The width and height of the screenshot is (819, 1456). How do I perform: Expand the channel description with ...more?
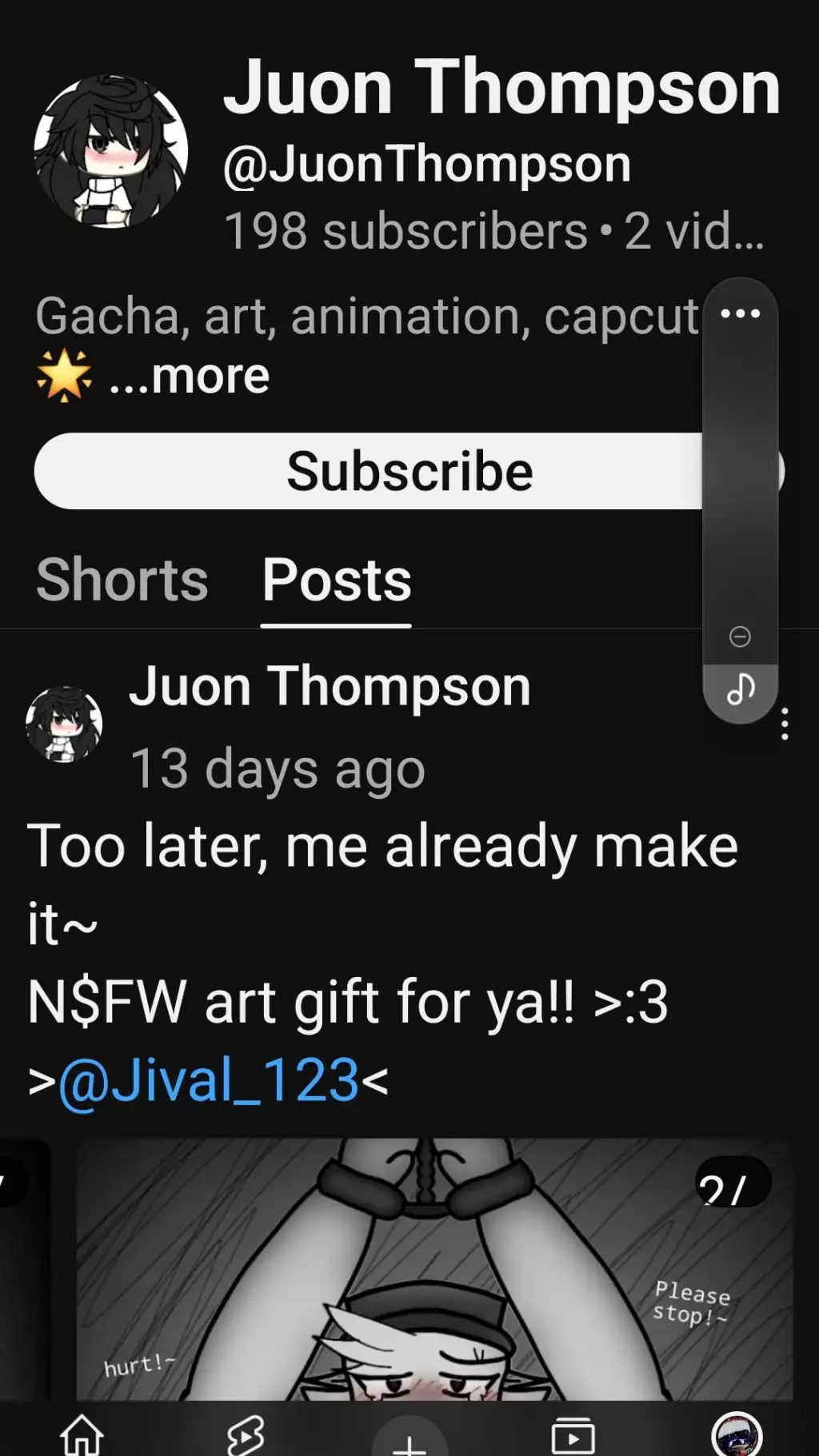pos(190,376)
